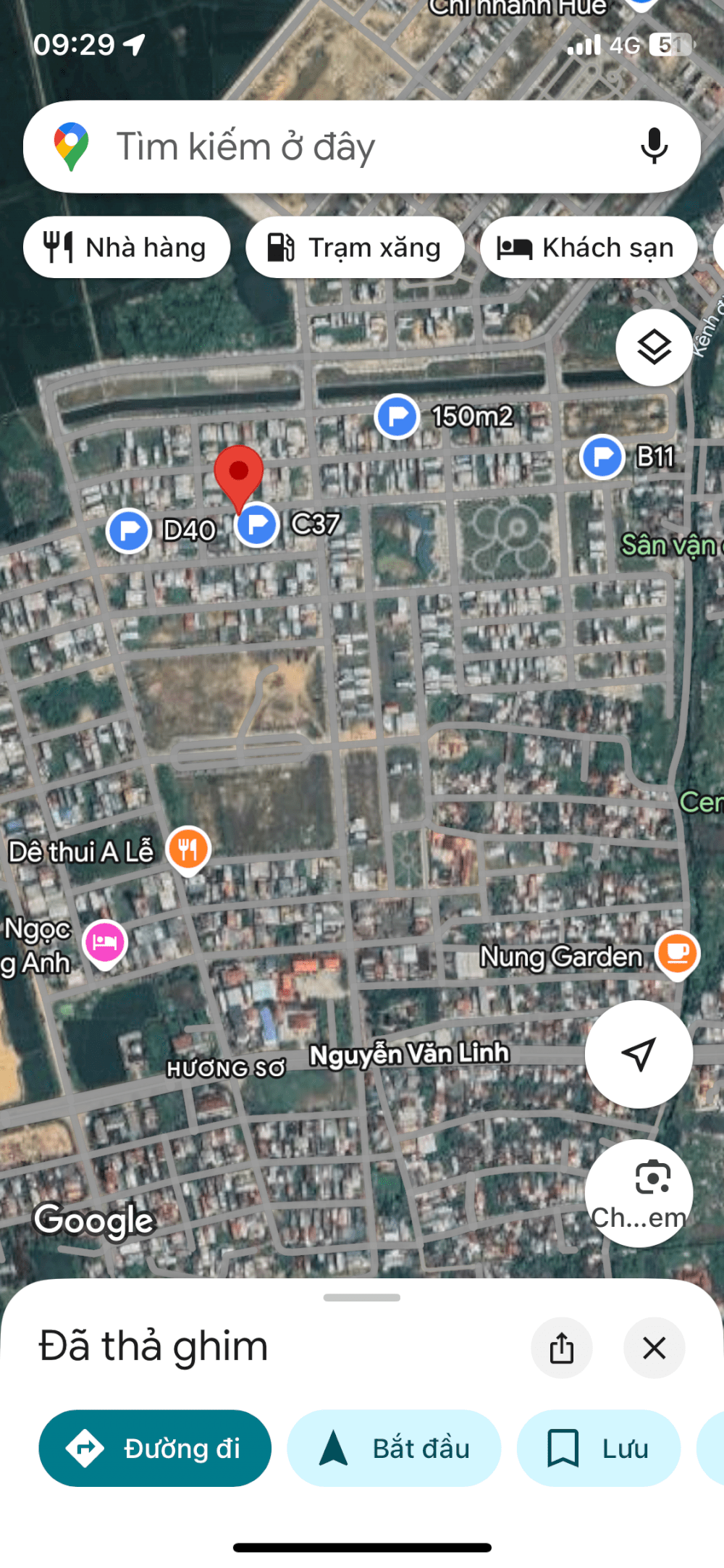Open the "Tìm kiếm ở đây" search box
This screenshot has width=724, height=1568.
coord(362,146)
